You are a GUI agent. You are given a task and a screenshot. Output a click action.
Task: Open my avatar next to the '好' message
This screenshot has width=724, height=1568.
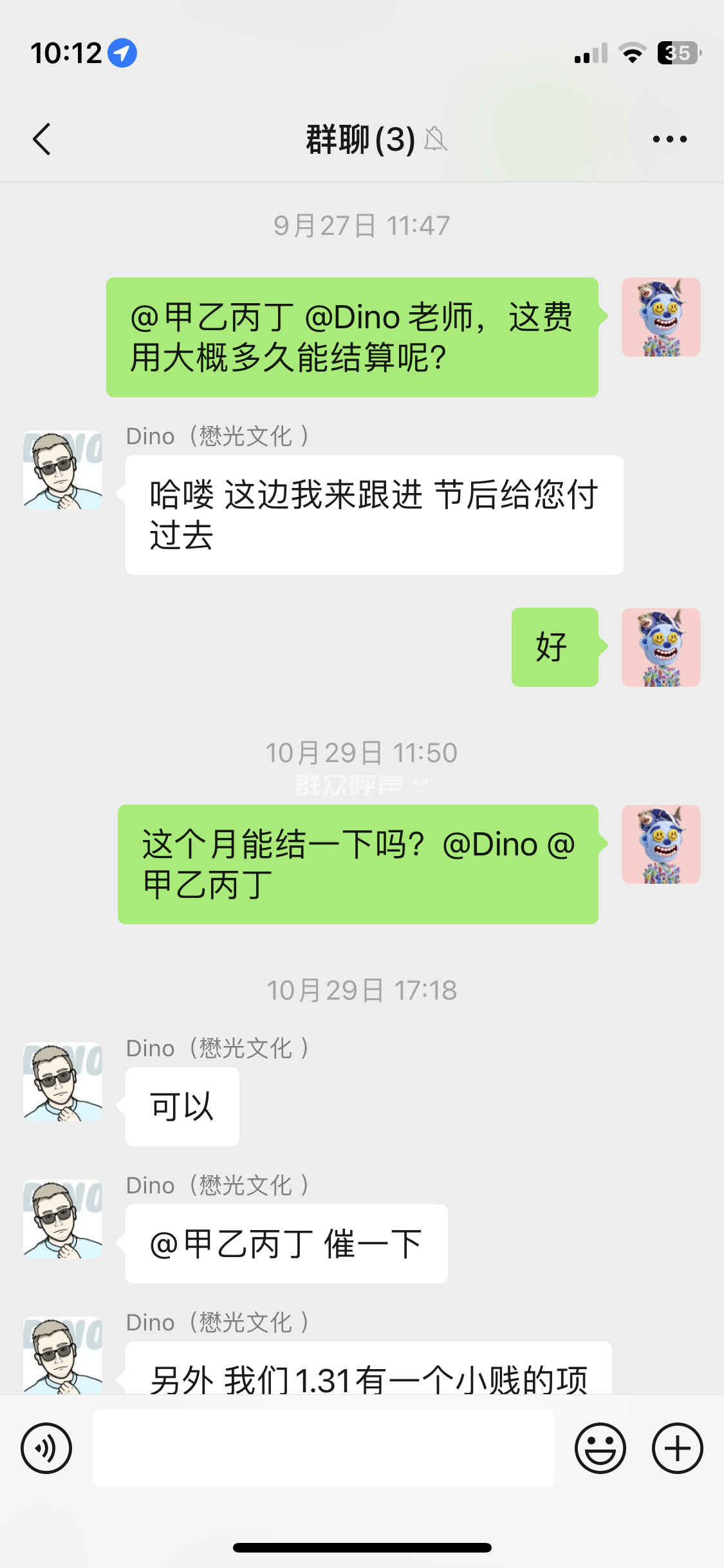(661, 647)
